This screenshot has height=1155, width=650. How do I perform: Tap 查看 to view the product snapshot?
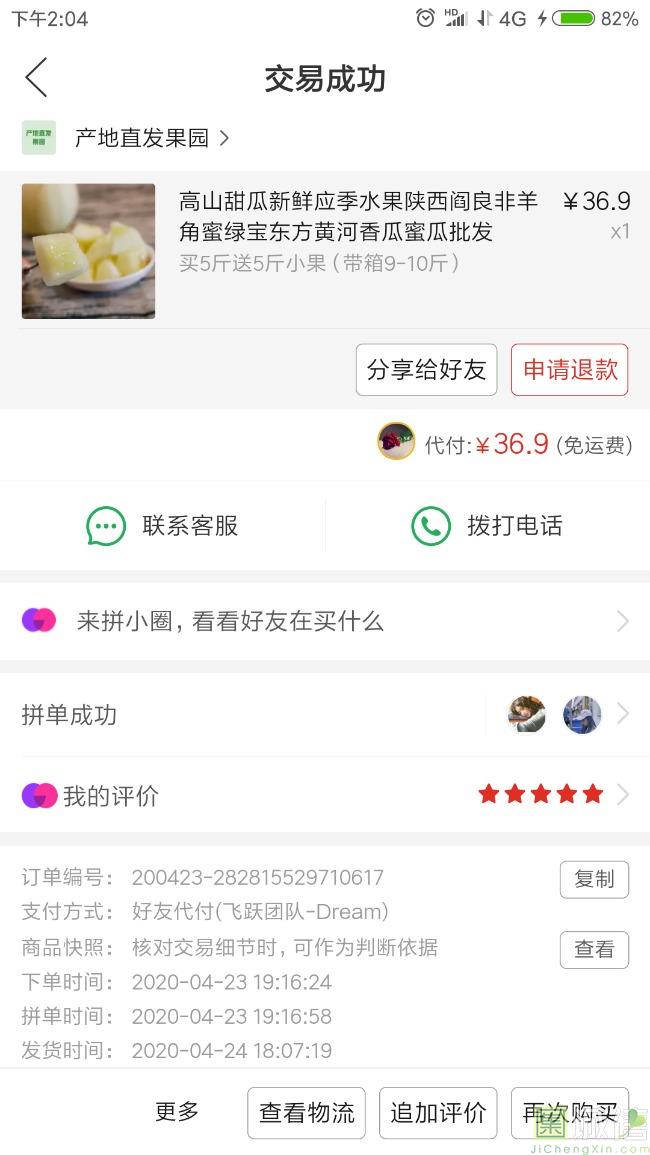point(594,949)
